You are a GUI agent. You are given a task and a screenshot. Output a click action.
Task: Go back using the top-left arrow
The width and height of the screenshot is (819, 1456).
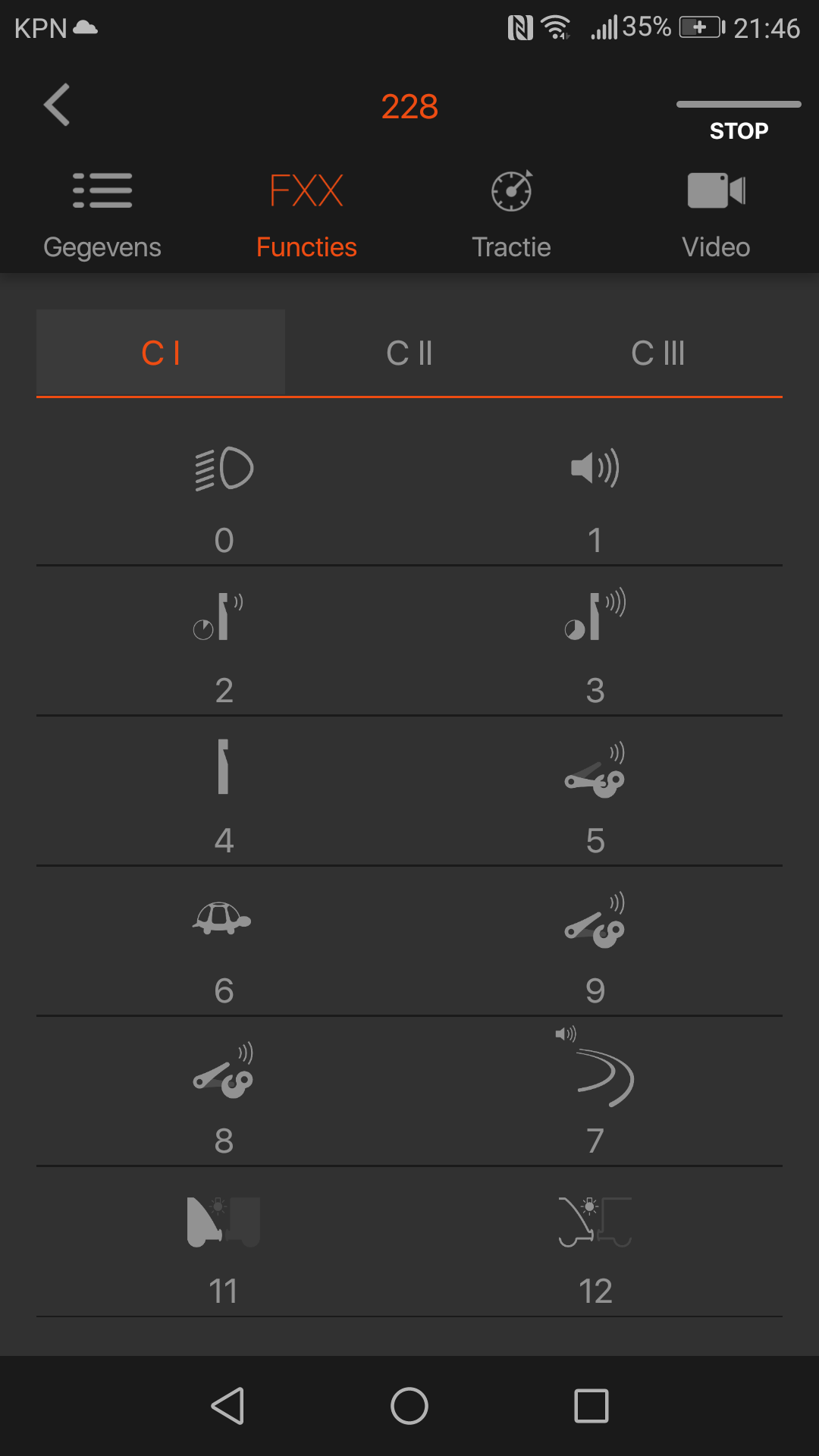tap(57, 105)
